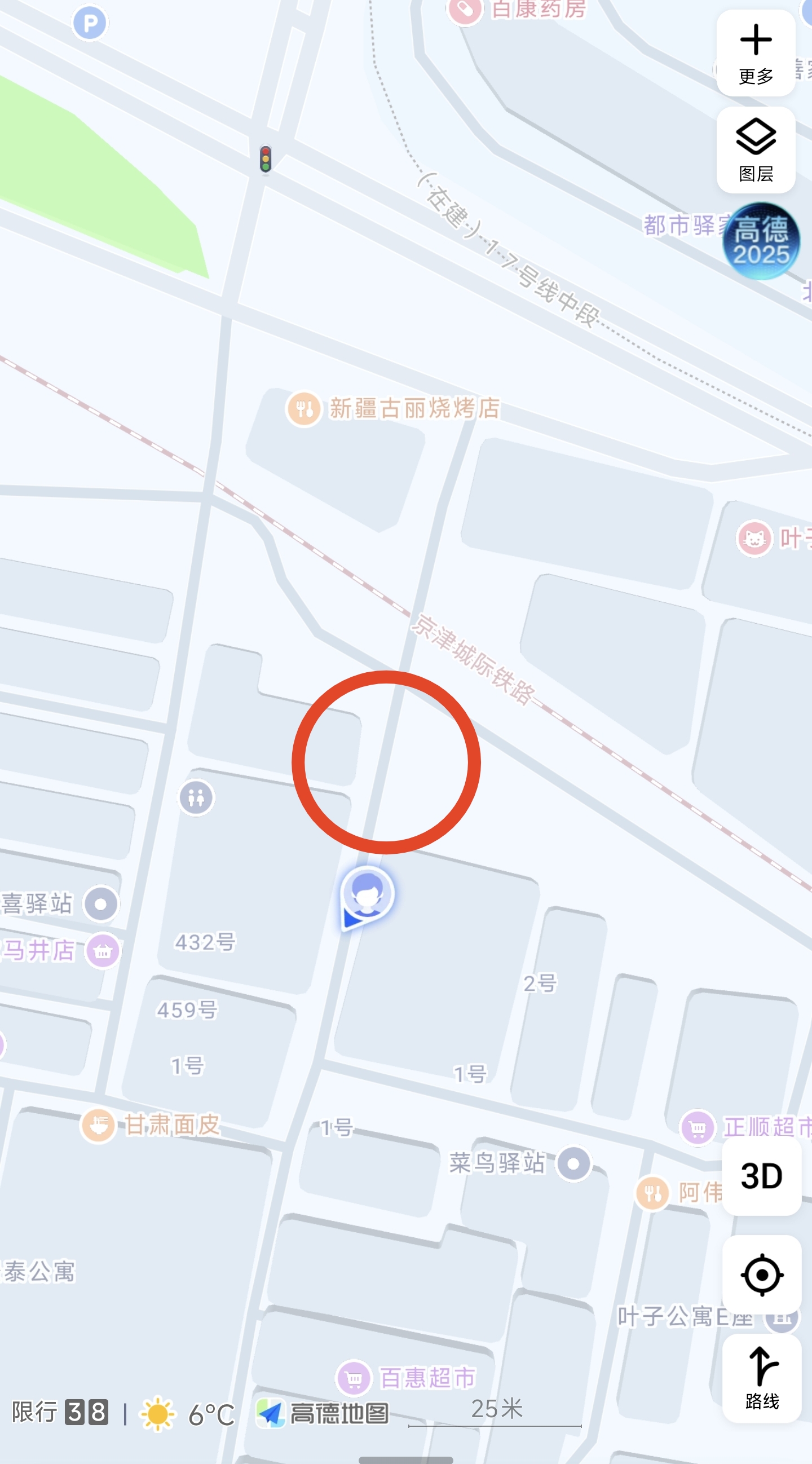The image size is (812, 1464).
Task: Tap the public restroom marker
Action: (x=196, y=797)
